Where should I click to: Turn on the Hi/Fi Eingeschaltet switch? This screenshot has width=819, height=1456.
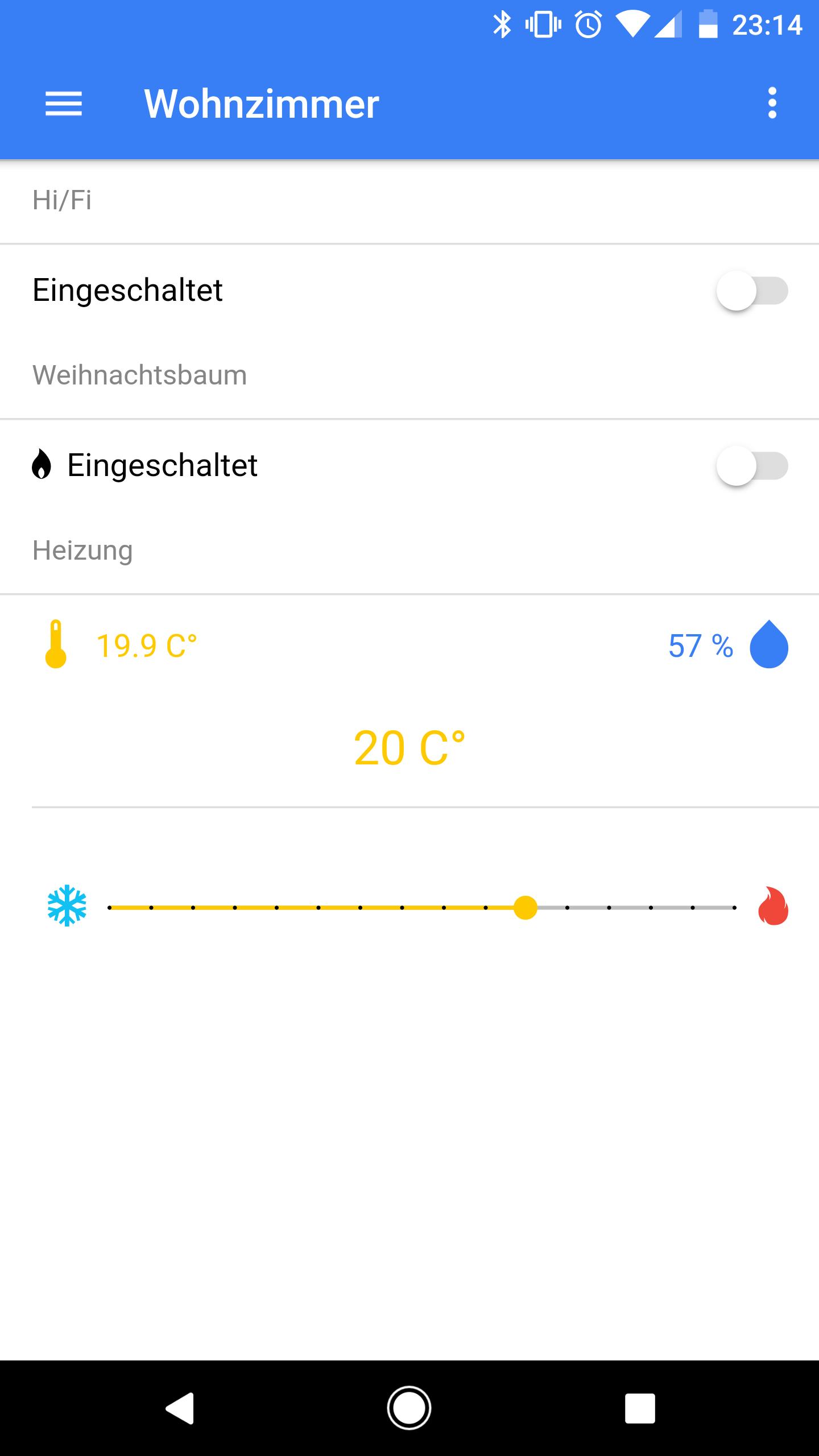click(751, 291)
